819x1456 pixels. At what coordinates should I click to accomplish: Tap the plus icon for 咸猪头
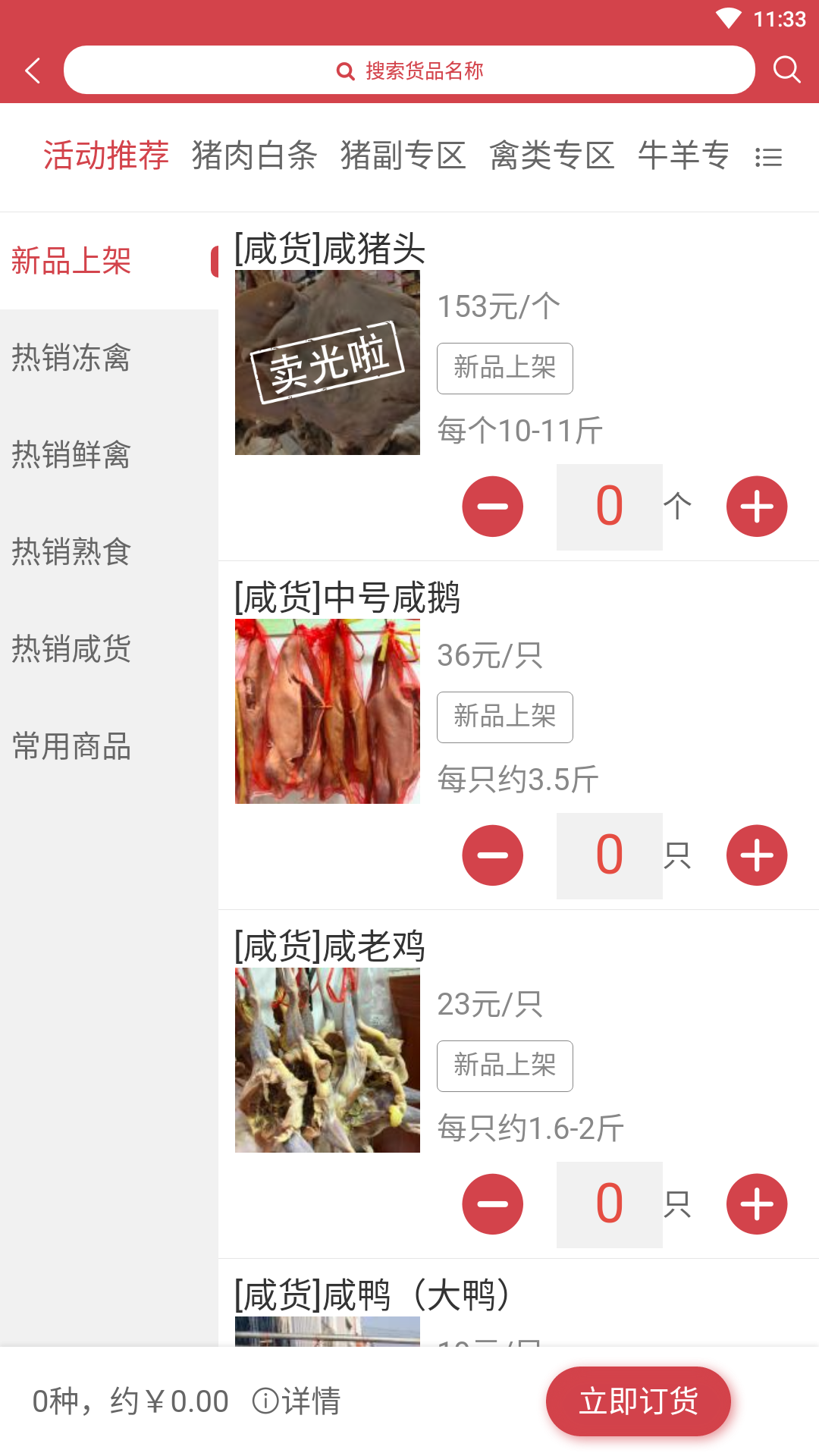[x=757, y=506]
